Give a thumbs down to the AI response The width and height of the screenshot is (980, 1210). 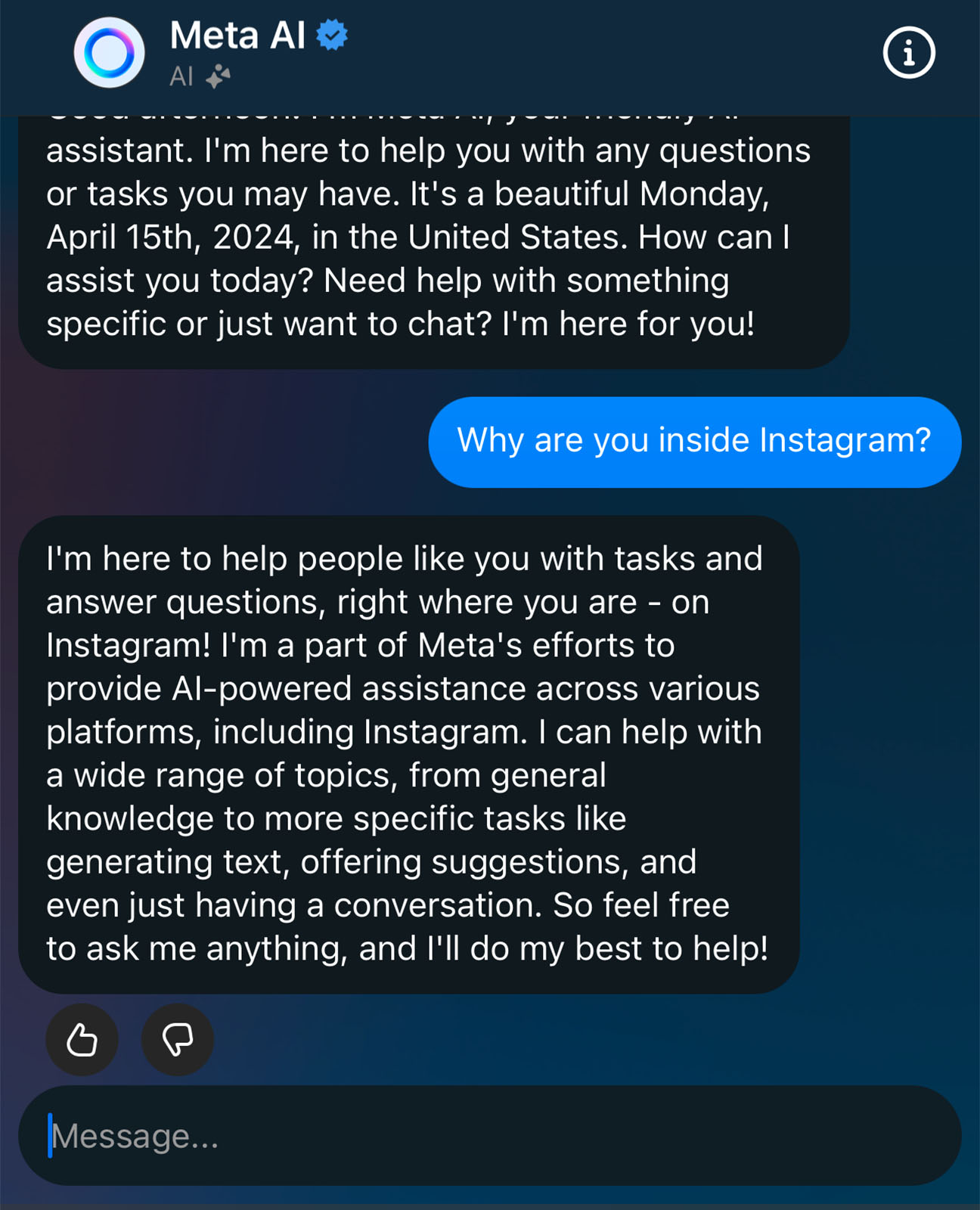pos(177,1040)
